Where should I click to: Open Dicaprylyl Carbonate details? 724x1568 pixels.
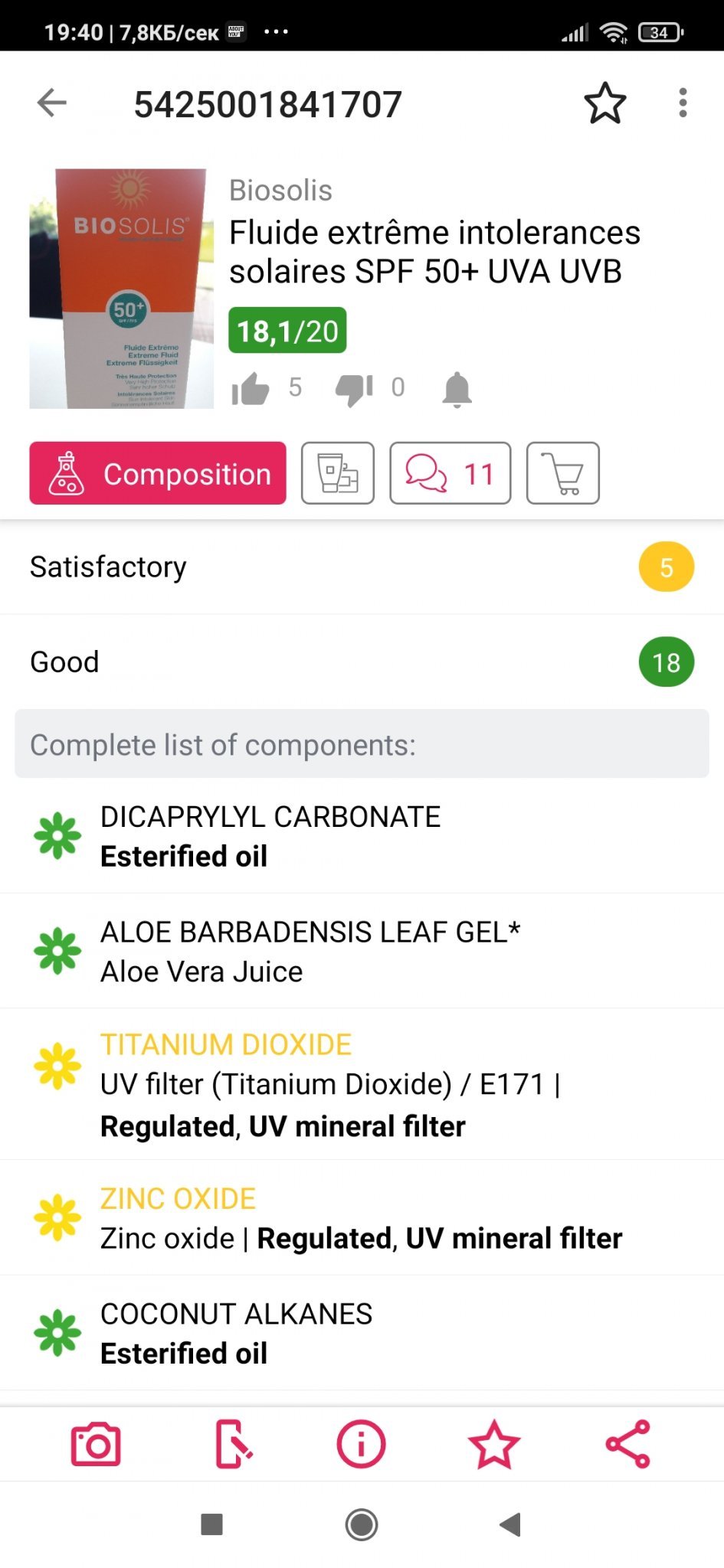point(362,836)
